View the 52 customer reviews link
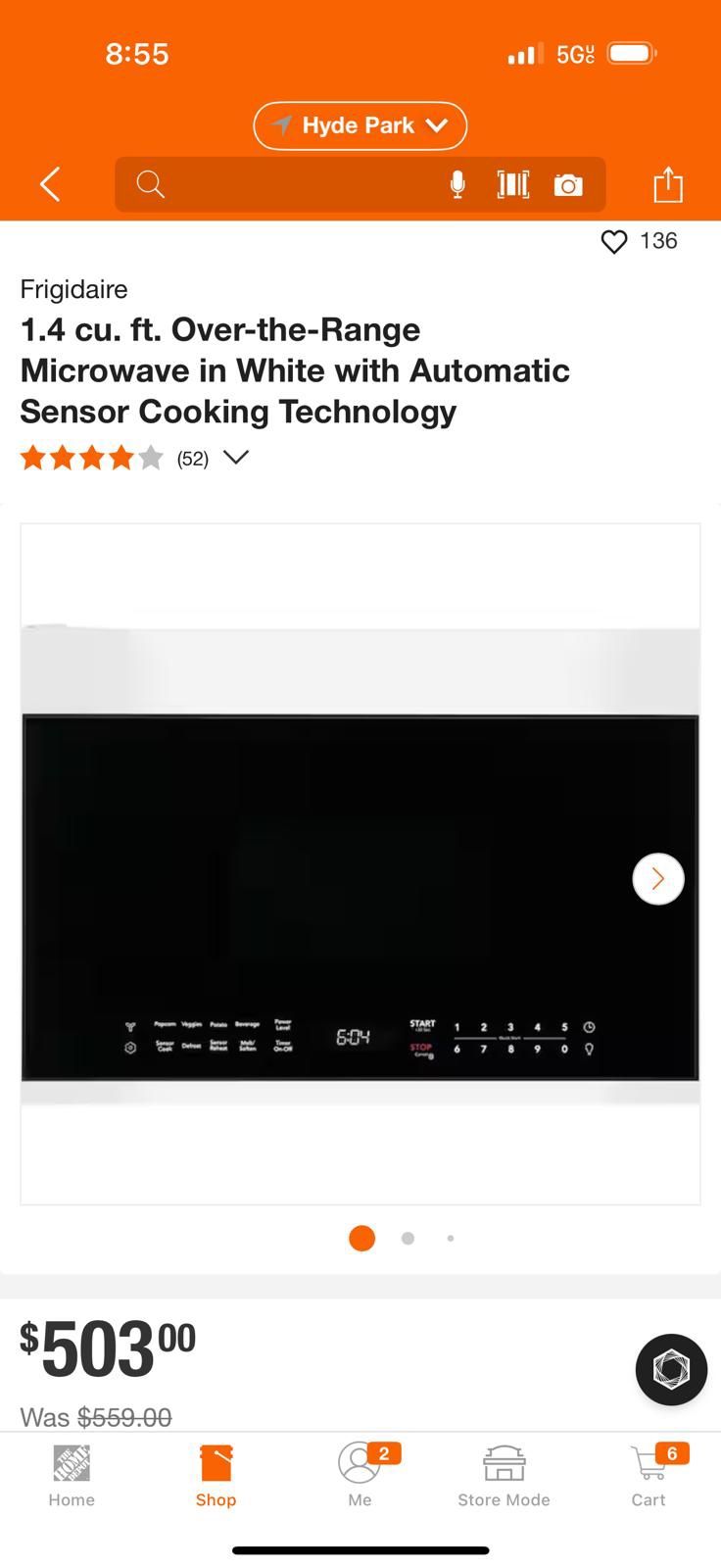 coord(192,458)
